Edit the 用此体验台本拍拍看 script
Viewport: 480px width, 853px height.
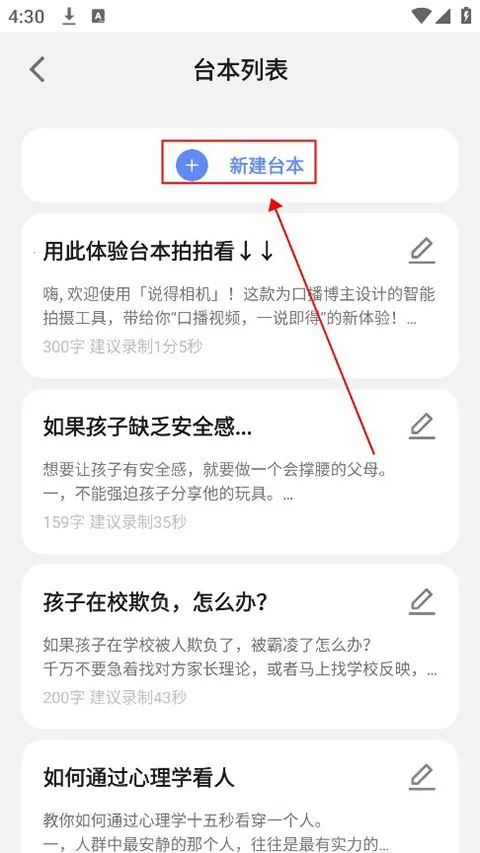[422, 251]
